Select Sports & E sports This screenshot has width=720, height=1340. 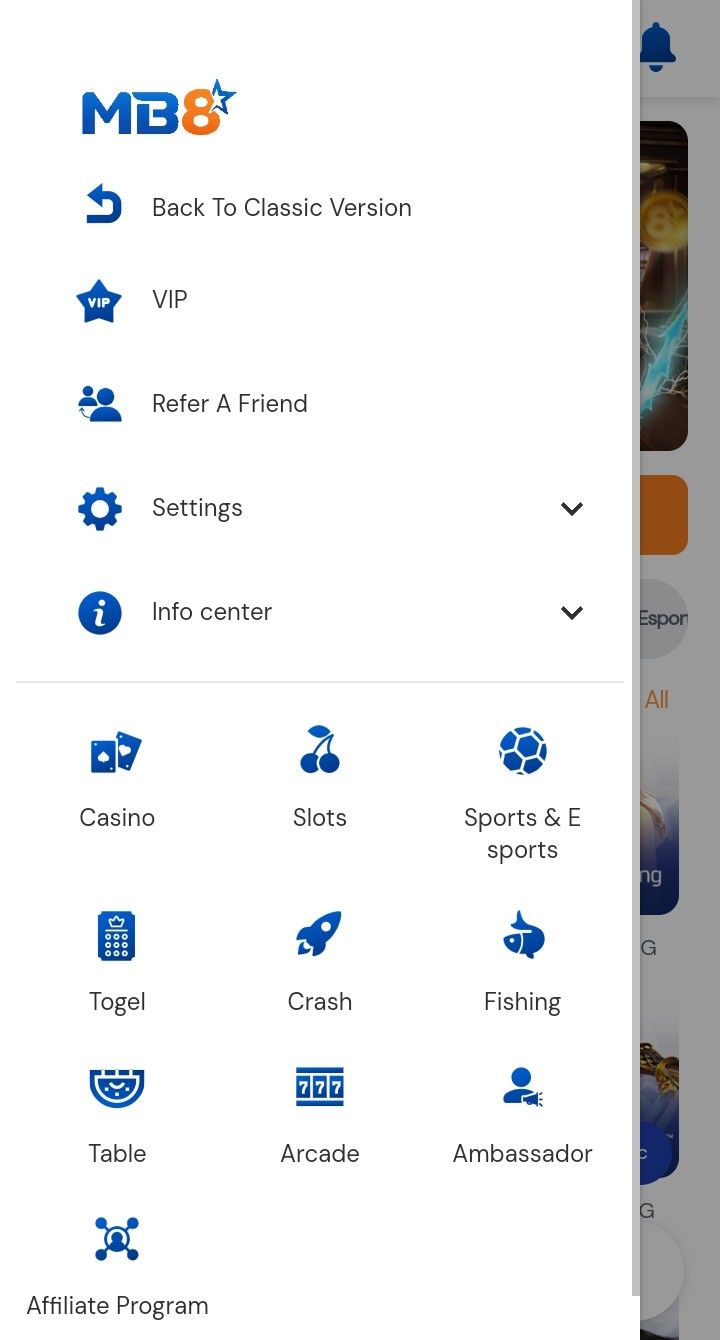coord(522,790)
